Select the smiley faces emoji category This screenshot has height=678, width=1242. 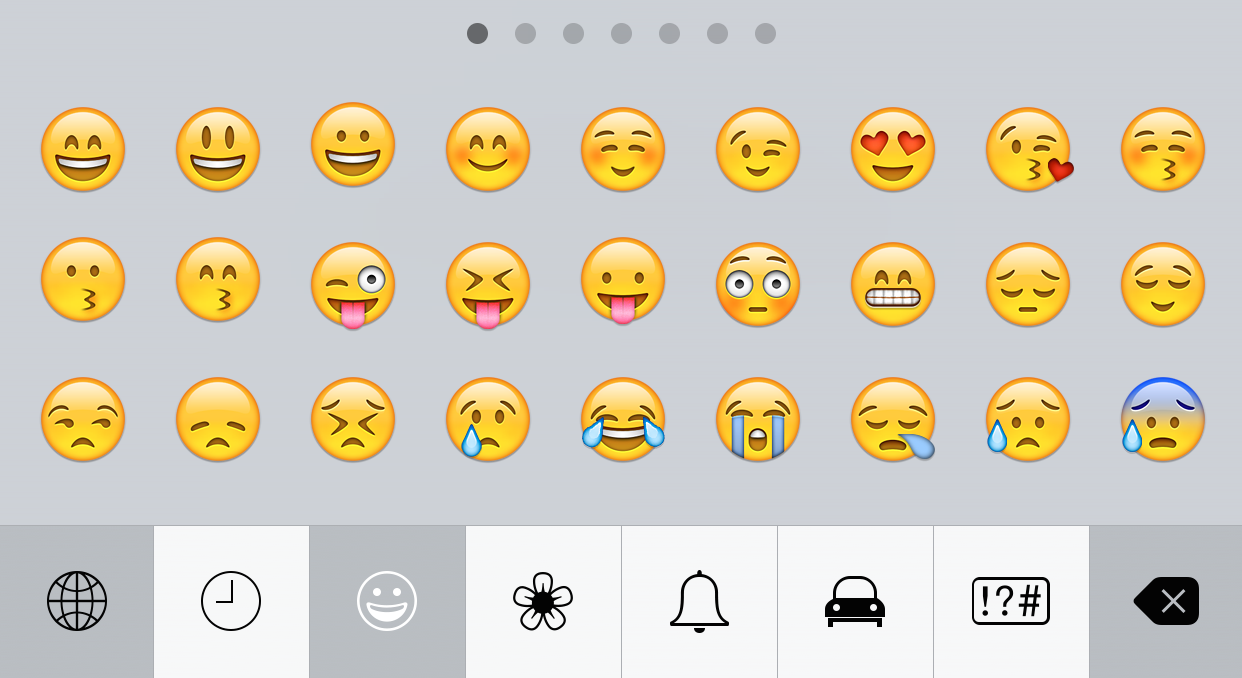point(387,601)
